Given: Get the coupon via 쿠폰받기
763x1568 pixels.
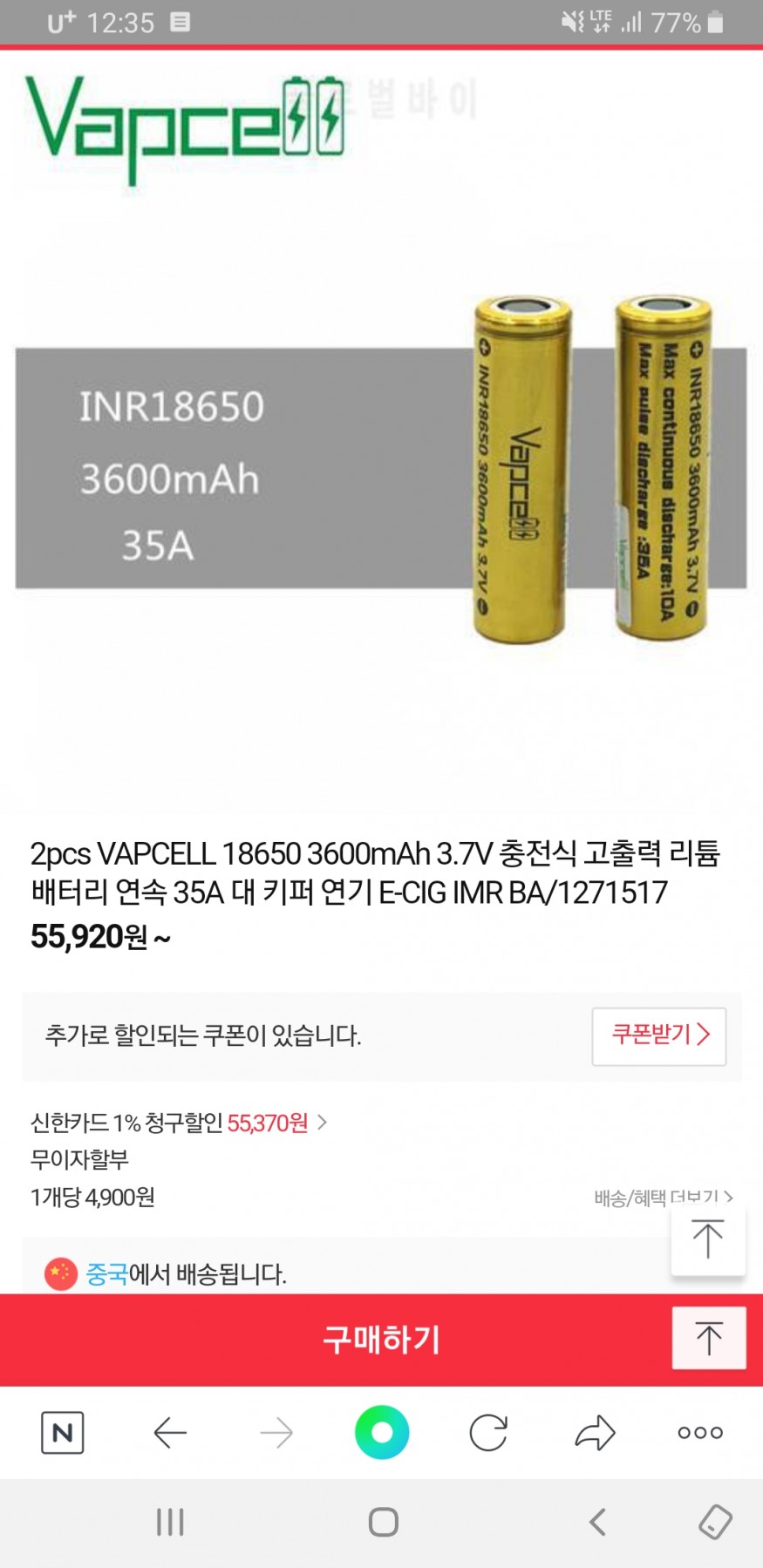Looking at the screenshot, I should tap(658, 1035).
